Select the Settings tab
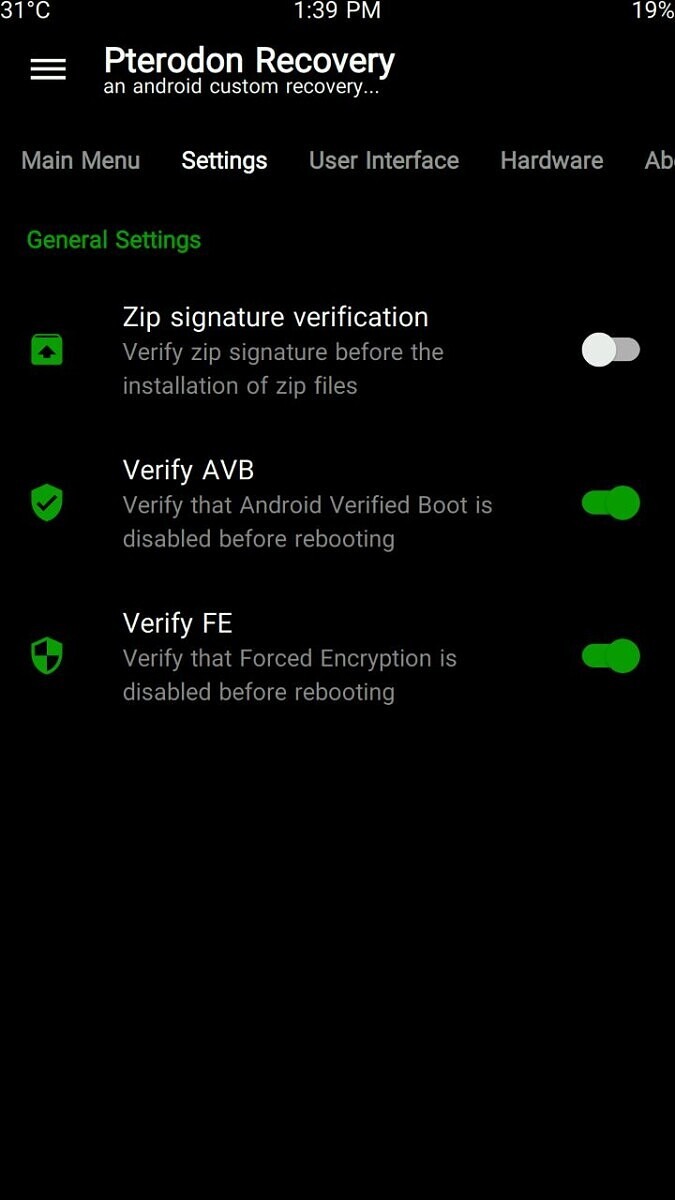675x1200 pixels. (x=224, y=161)
